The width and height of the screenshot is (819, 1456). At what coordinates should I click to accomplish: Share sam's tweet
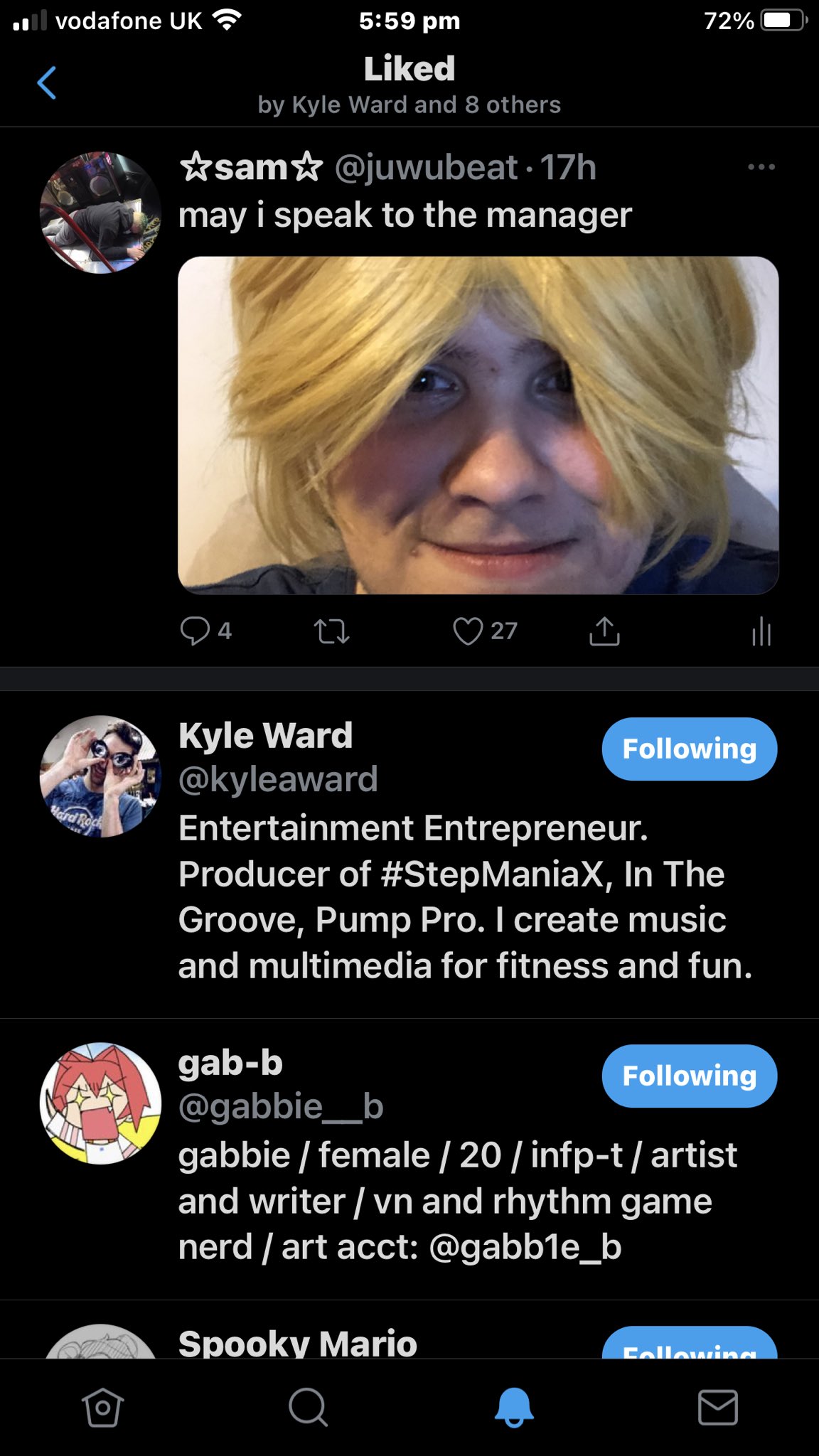coord(604,631)
